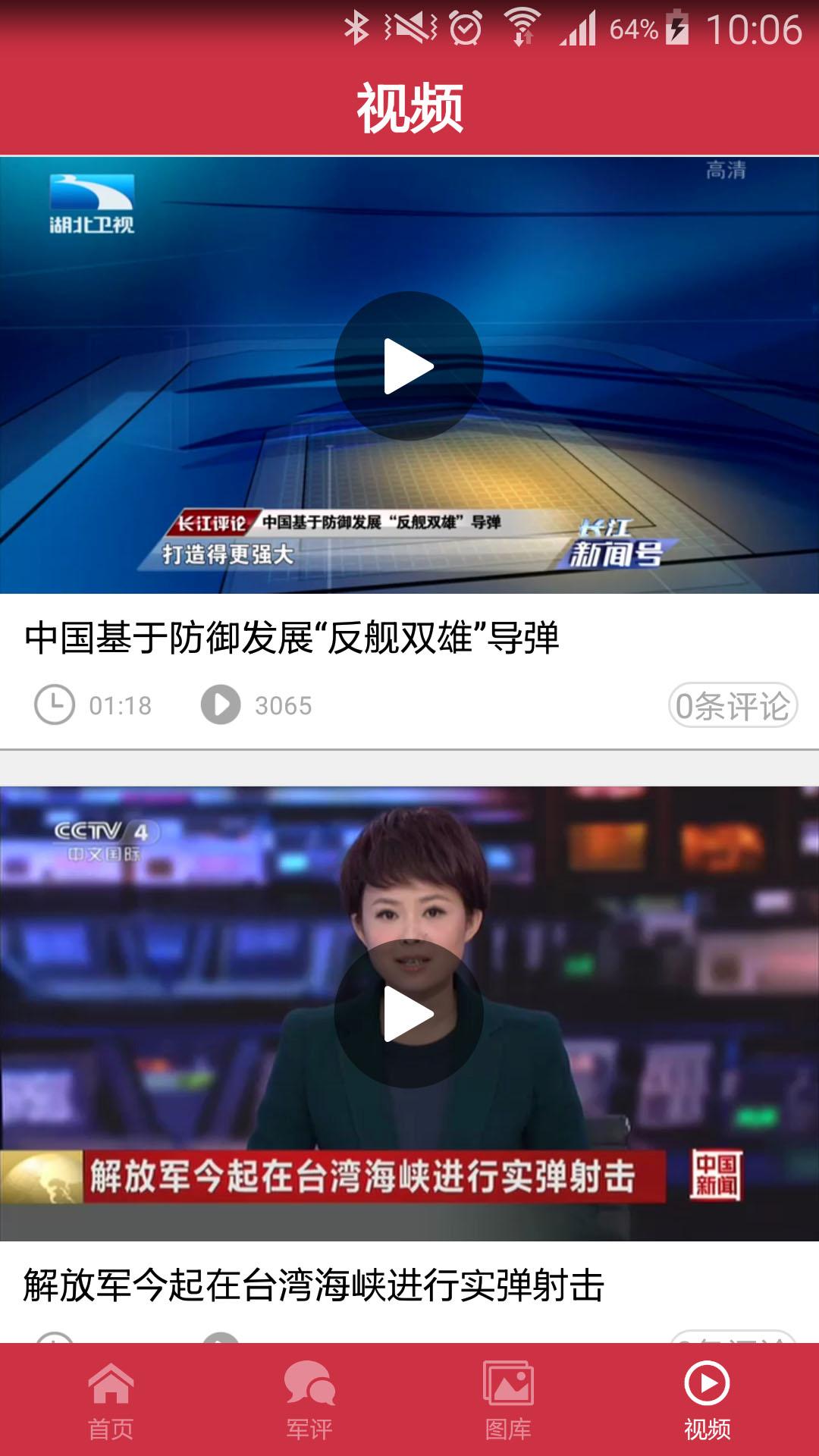This screenshot has height=1456, width=819.
Task: Switch to the 首页 tab
Action: tap(111, 1401)
